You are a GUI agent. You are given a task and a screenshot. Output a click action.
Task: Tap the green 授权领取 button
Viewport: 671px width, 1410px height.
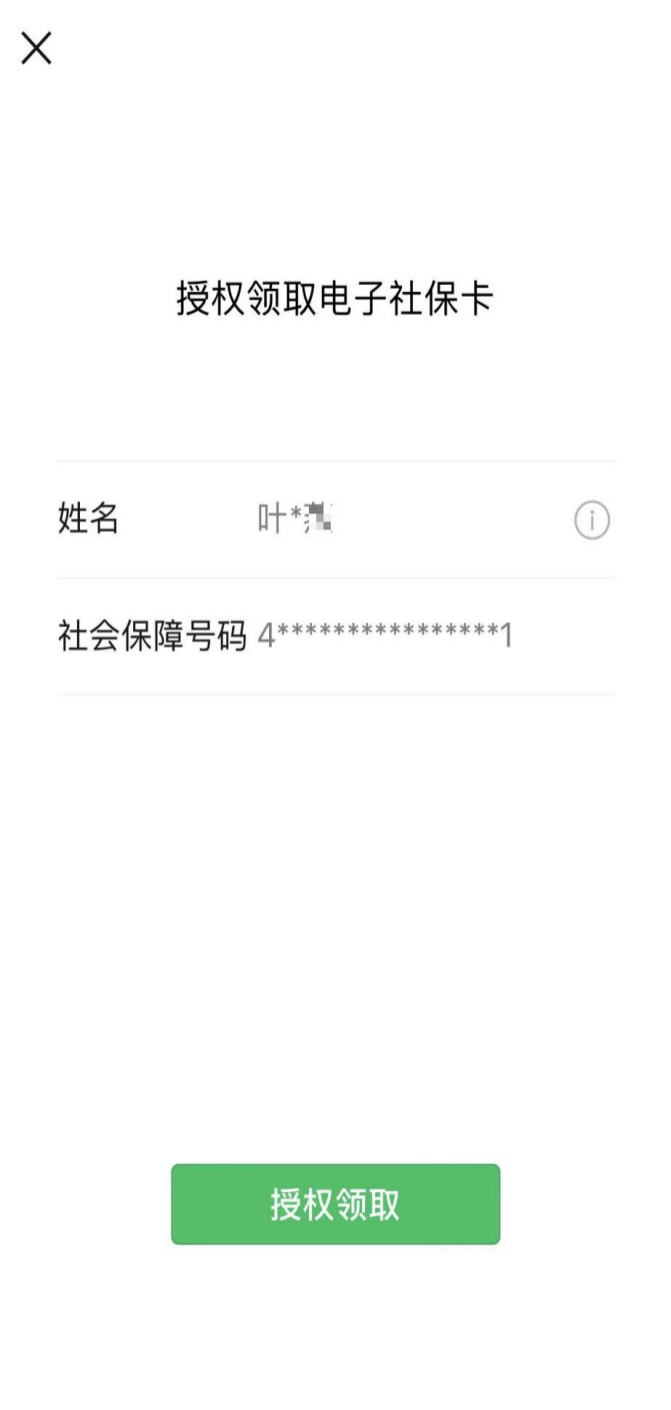tap(335, 1204)
